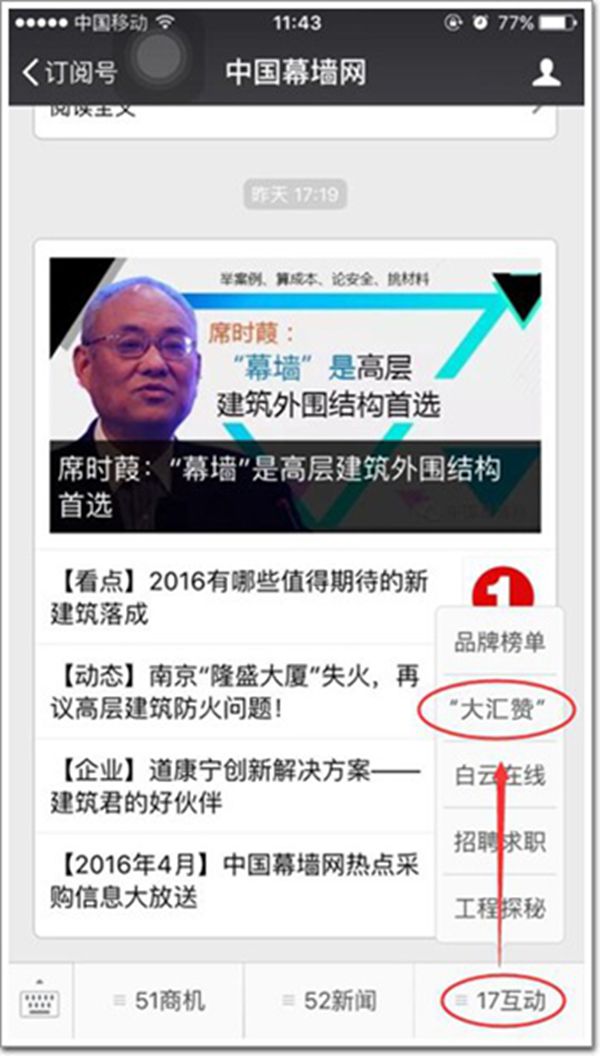The image size is (600, 1056).
Task: Open the 51商机 bottom menu
Action: [x=160, y=1000]
